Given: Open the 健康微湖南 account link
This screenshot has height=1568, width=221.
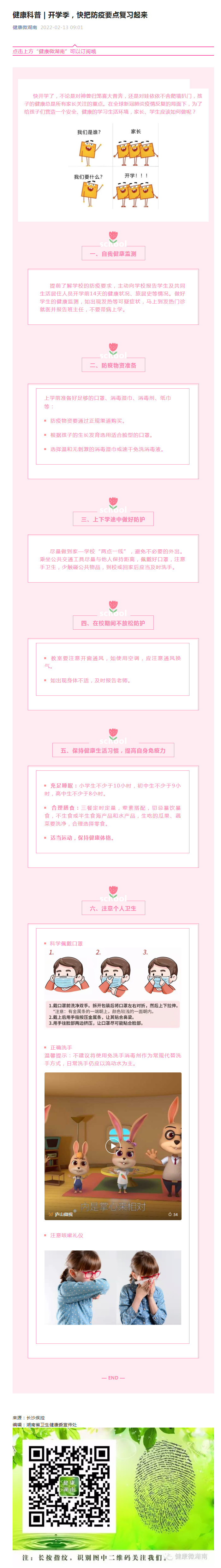Looking at the screenshot, I should pos(25,28).
